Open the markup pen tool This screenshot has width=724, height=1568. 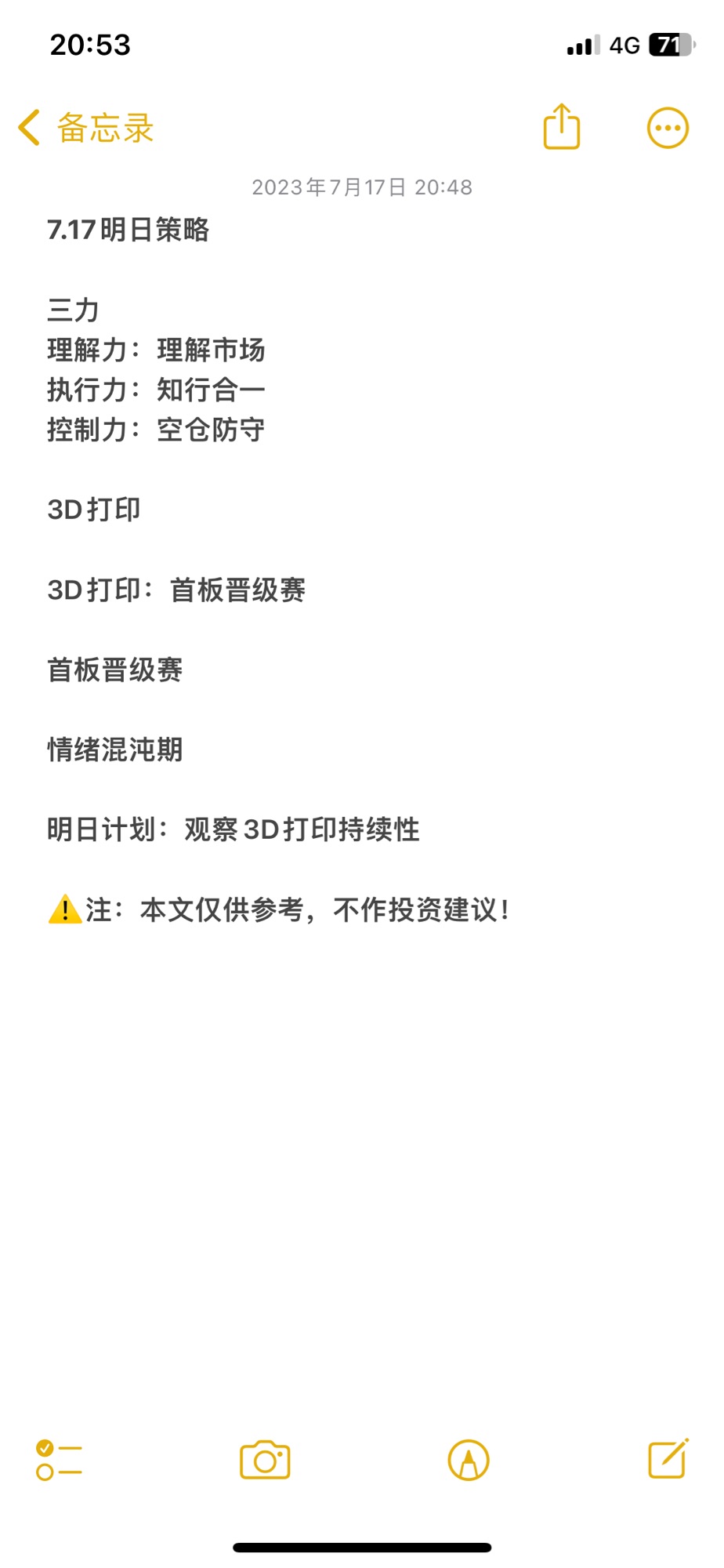click(x=469, y=1460)
